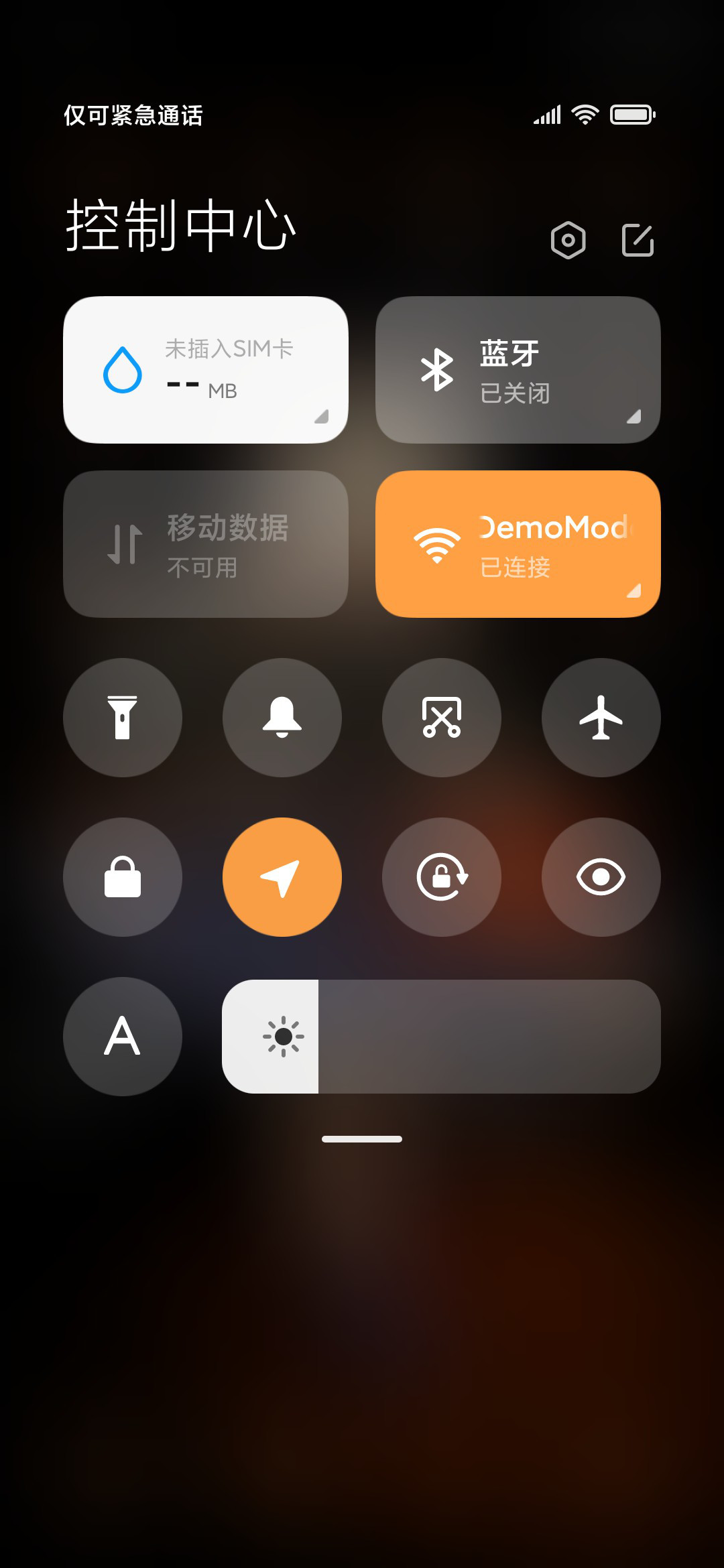Expand Wi-Fi list via tile corner arrow
724x1568 pixels.
click(633, 590)
